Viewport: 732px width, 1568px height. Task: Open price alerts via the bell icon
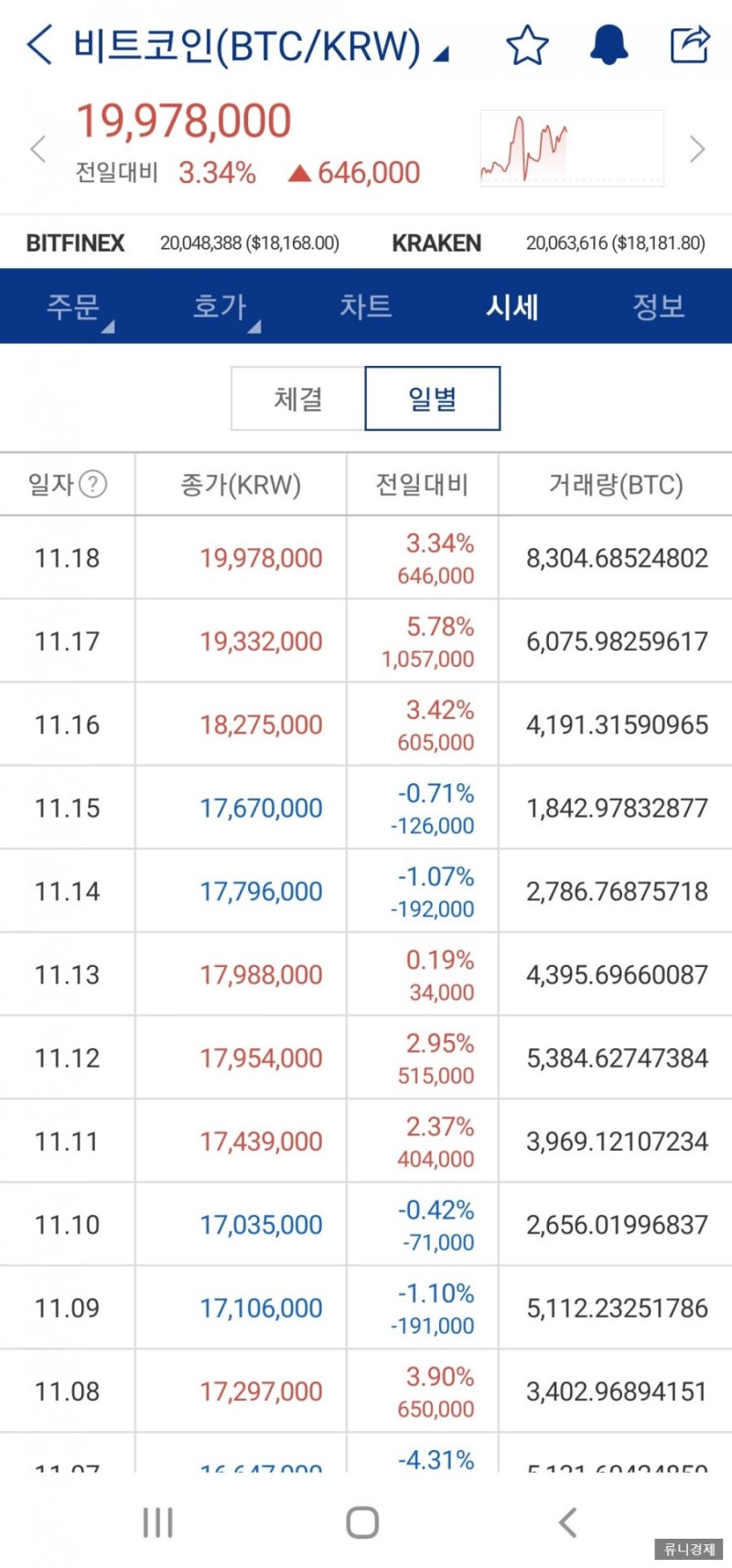click(608, 44)
